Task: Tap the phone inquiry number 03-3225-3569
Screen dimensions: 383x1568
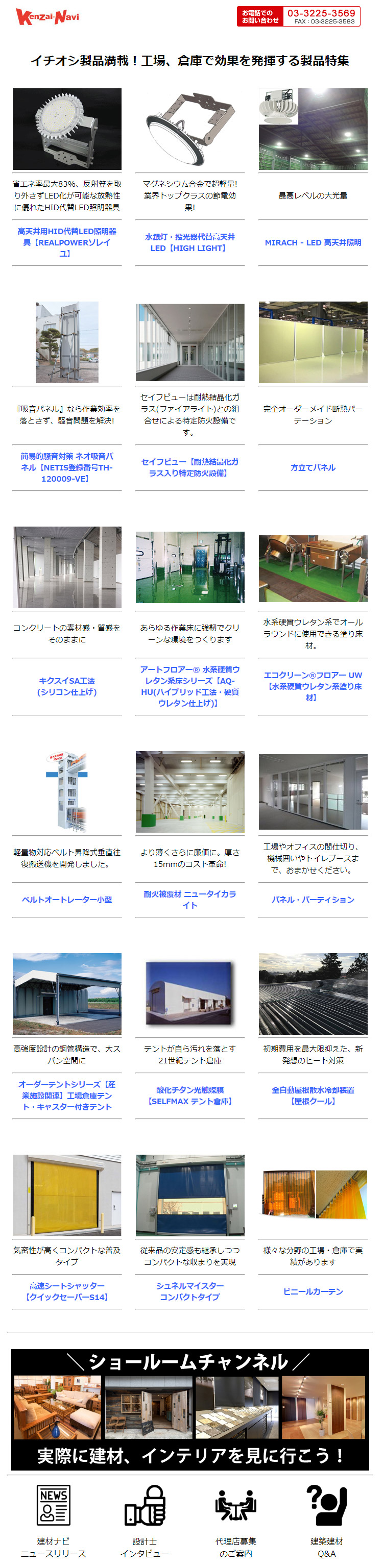Action: point(320,13)
